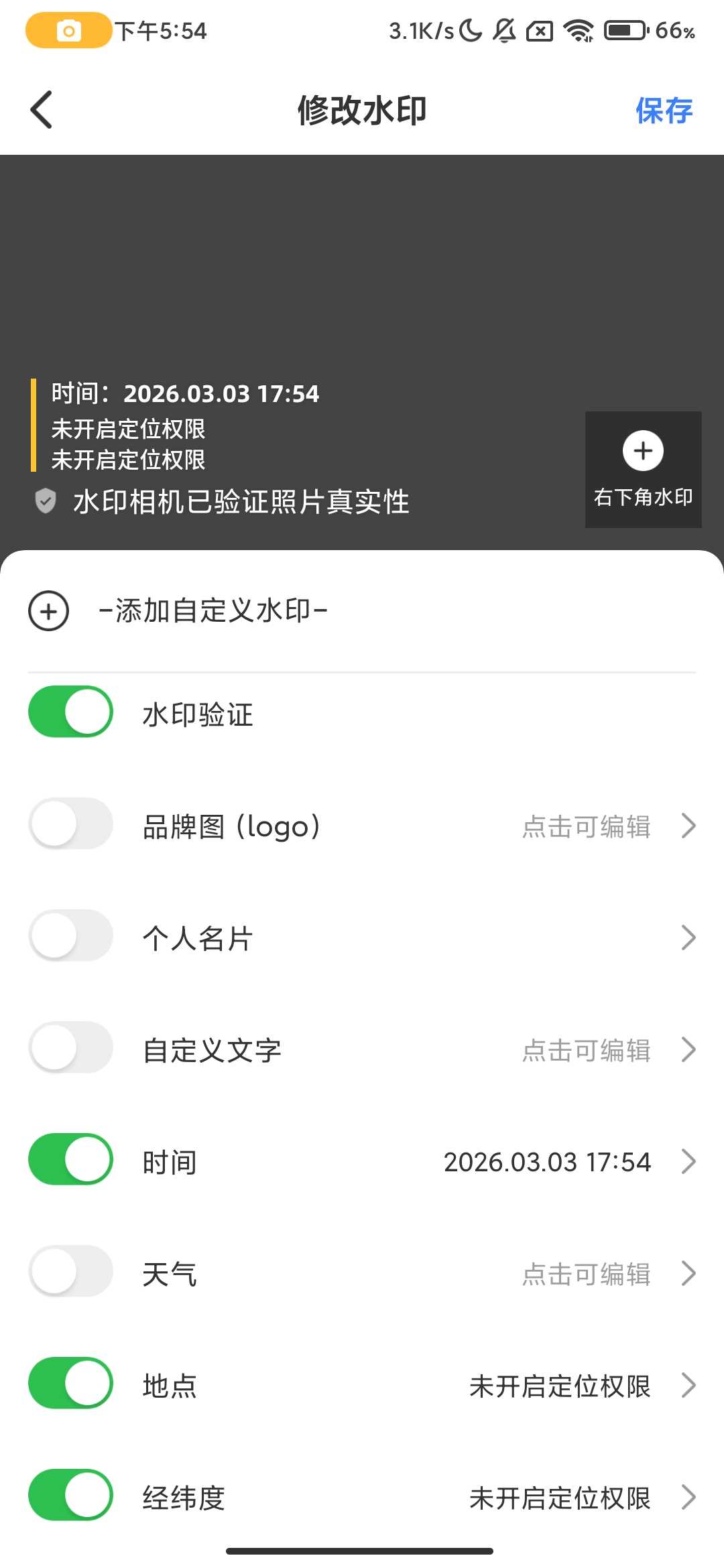Open 品牌图 (logo) editing via 点击可编辑
Image resolution: width=724 pixels, height=1568 pixels.
point(587,826)
